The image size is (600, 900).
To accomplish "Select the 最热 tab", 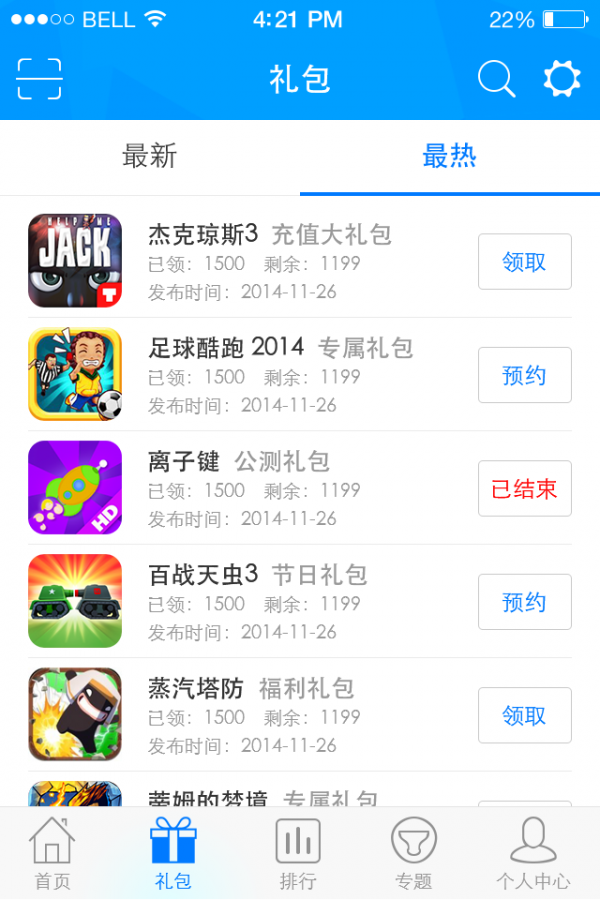I will point(449,156).
